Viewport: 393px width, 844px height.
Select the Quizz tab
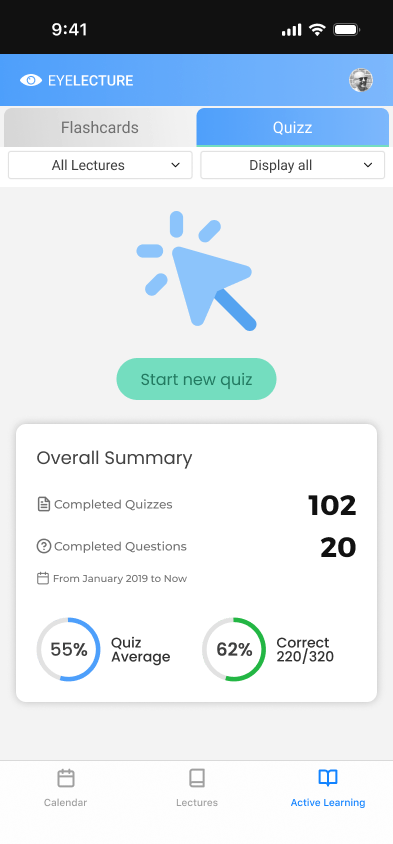pos(292,128)
